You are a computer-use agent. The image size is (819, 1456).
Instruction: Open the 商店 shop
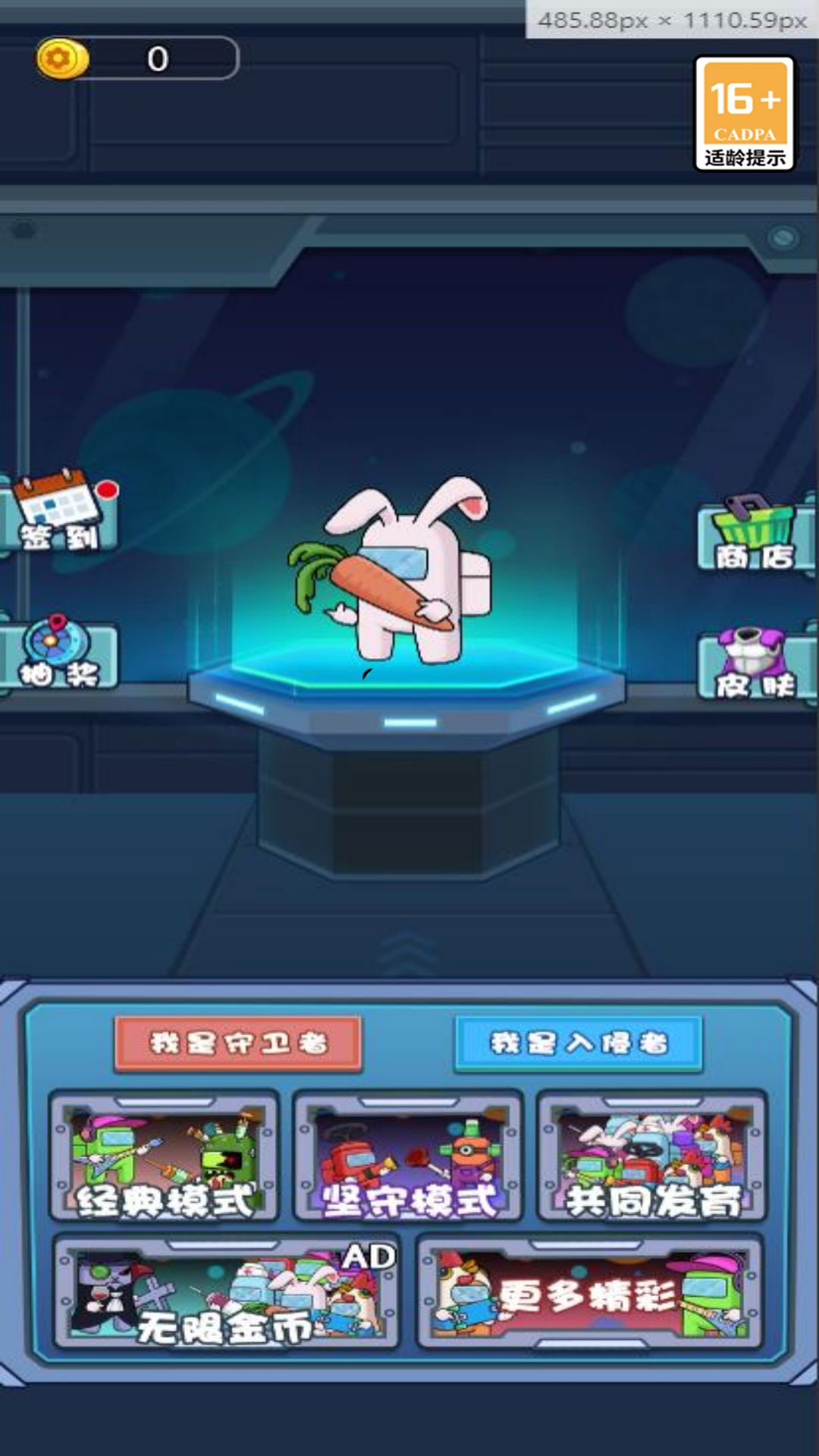(x=755, y=535)
